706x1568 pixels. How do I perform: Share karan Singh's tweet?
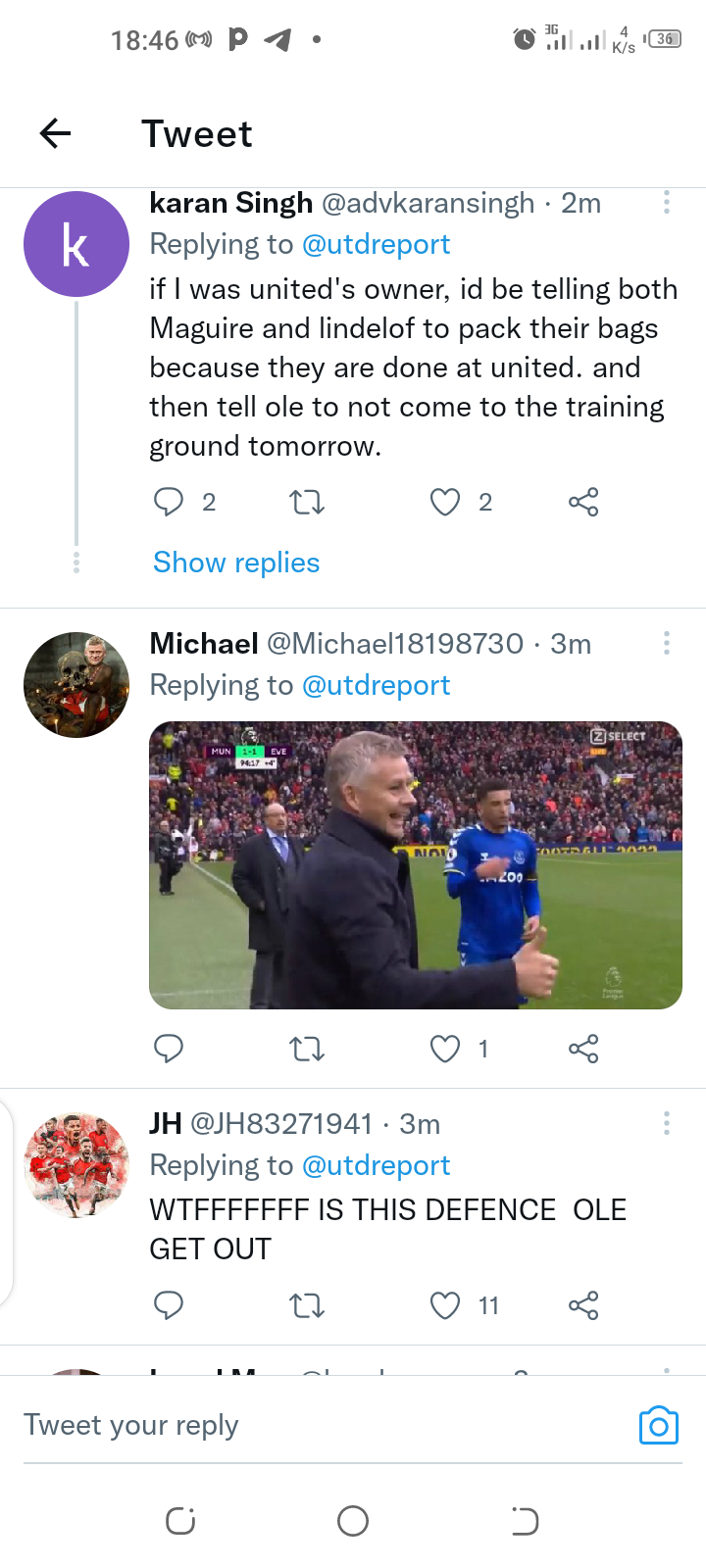click(x=583, y=503)
